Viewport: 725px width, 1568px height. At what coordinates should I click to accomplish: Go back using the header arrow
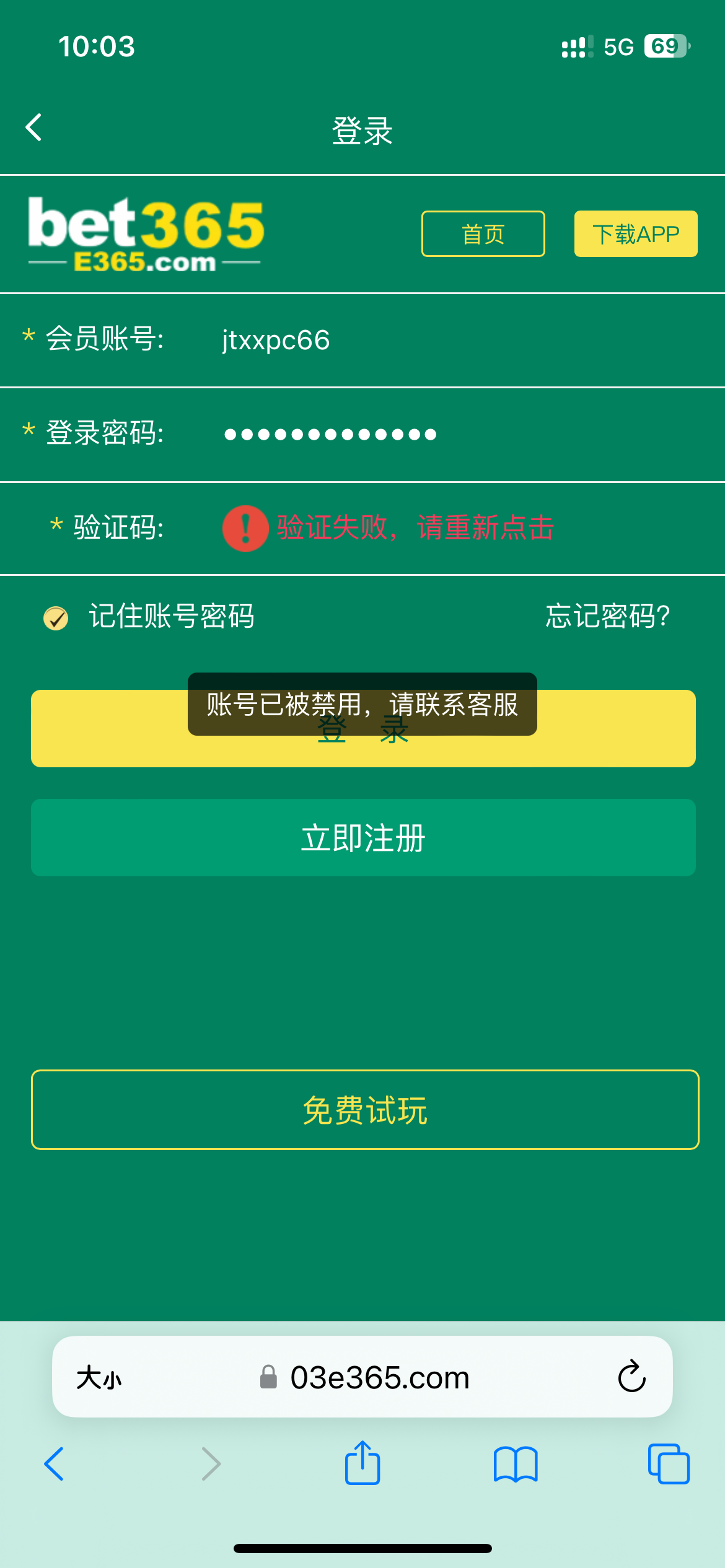(x=34, y=128)
